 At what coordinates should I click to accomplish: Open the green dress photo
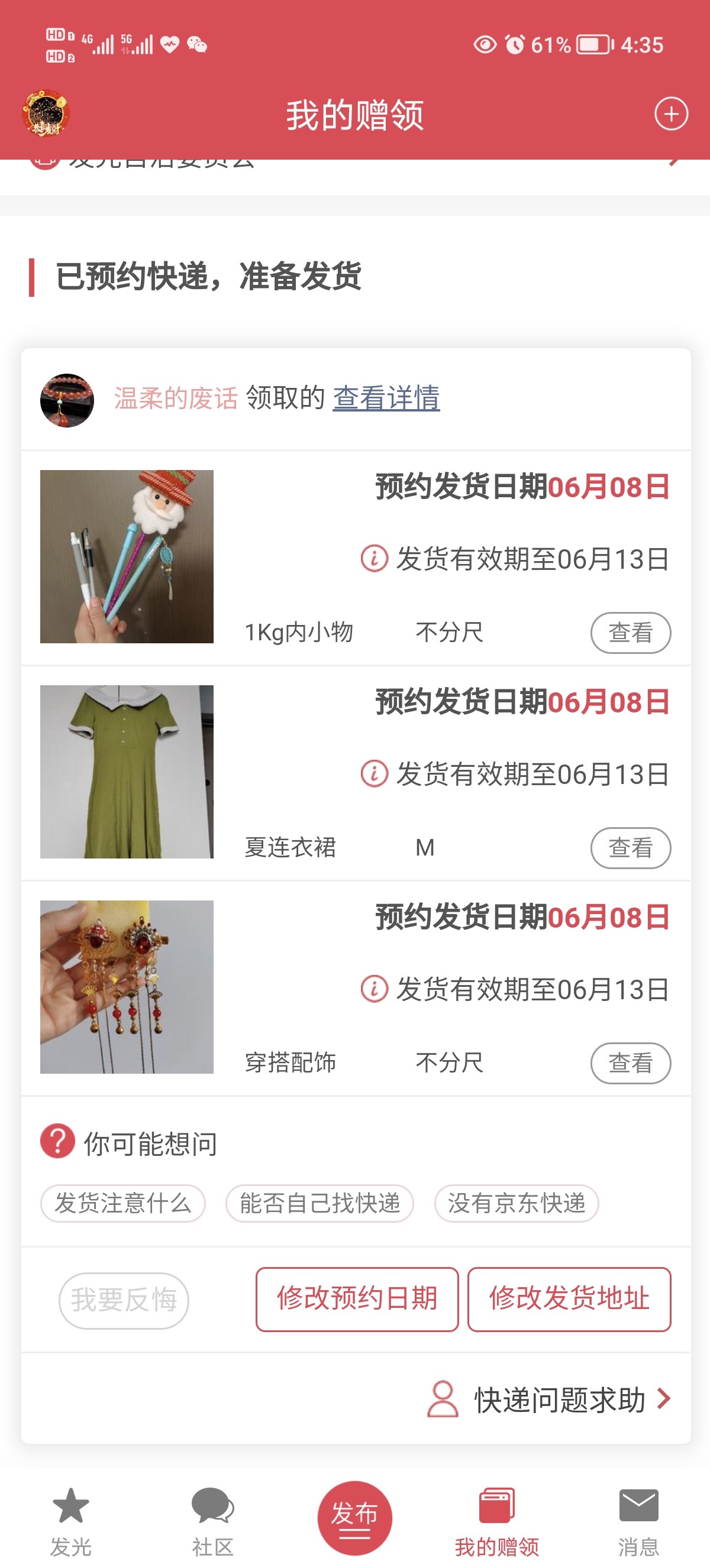[127, 771]
